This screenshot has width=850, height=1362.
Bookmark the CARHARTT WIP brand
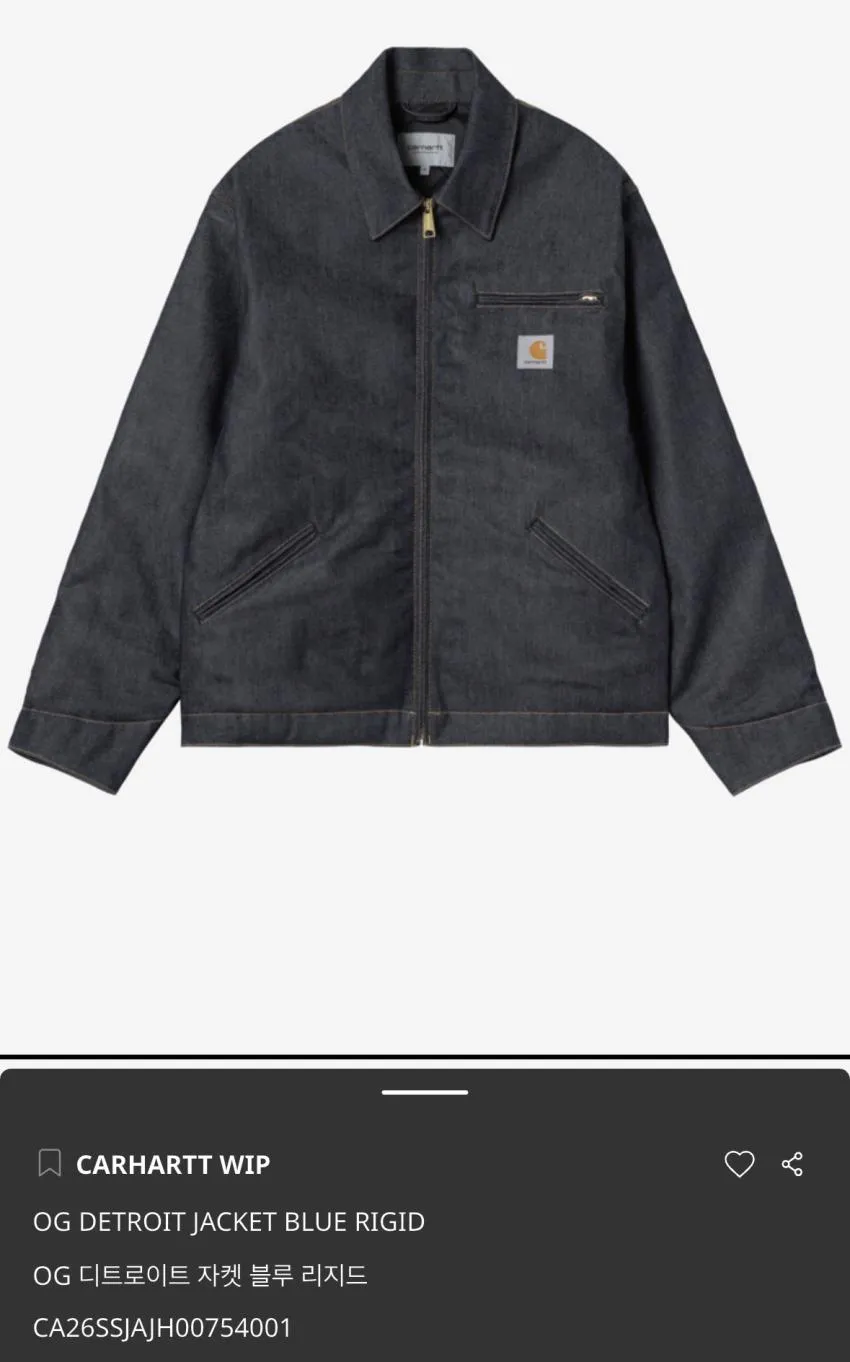coord(49,1163)
